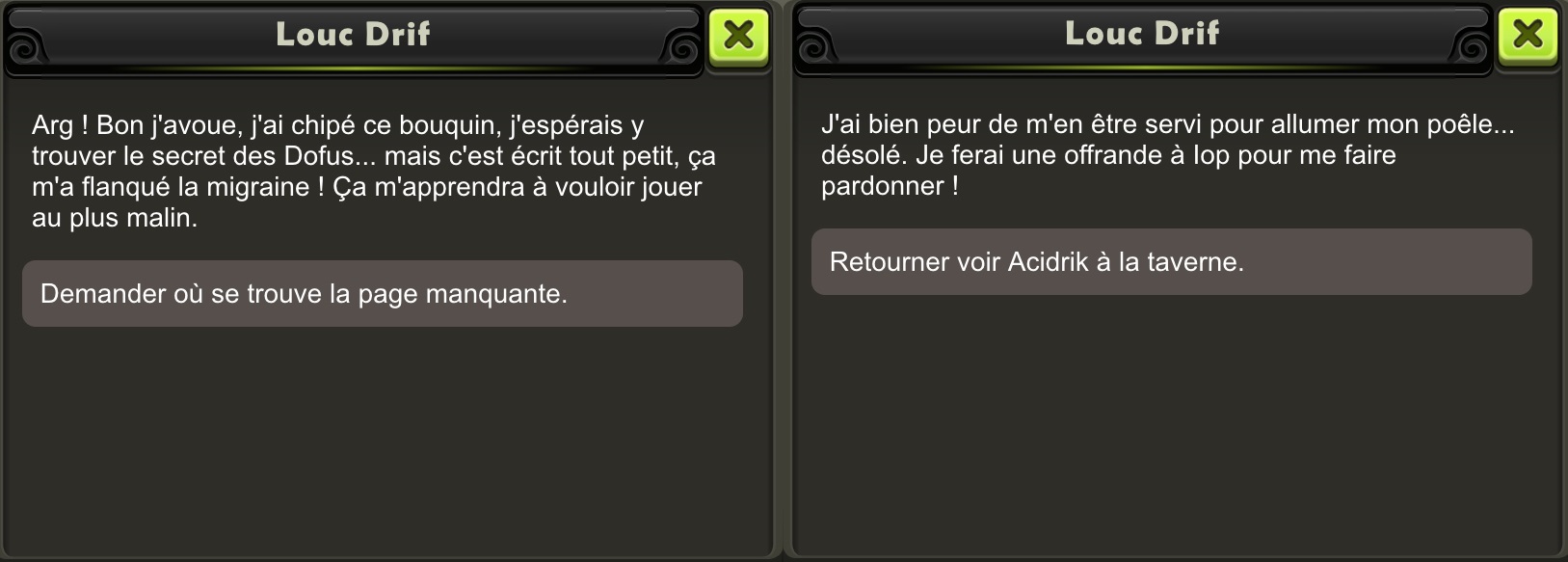Close the dialog starting "Arg ! Bon j'avoue"
Viewport: 1568px width, 562px height.
click(x=738, y=37)
